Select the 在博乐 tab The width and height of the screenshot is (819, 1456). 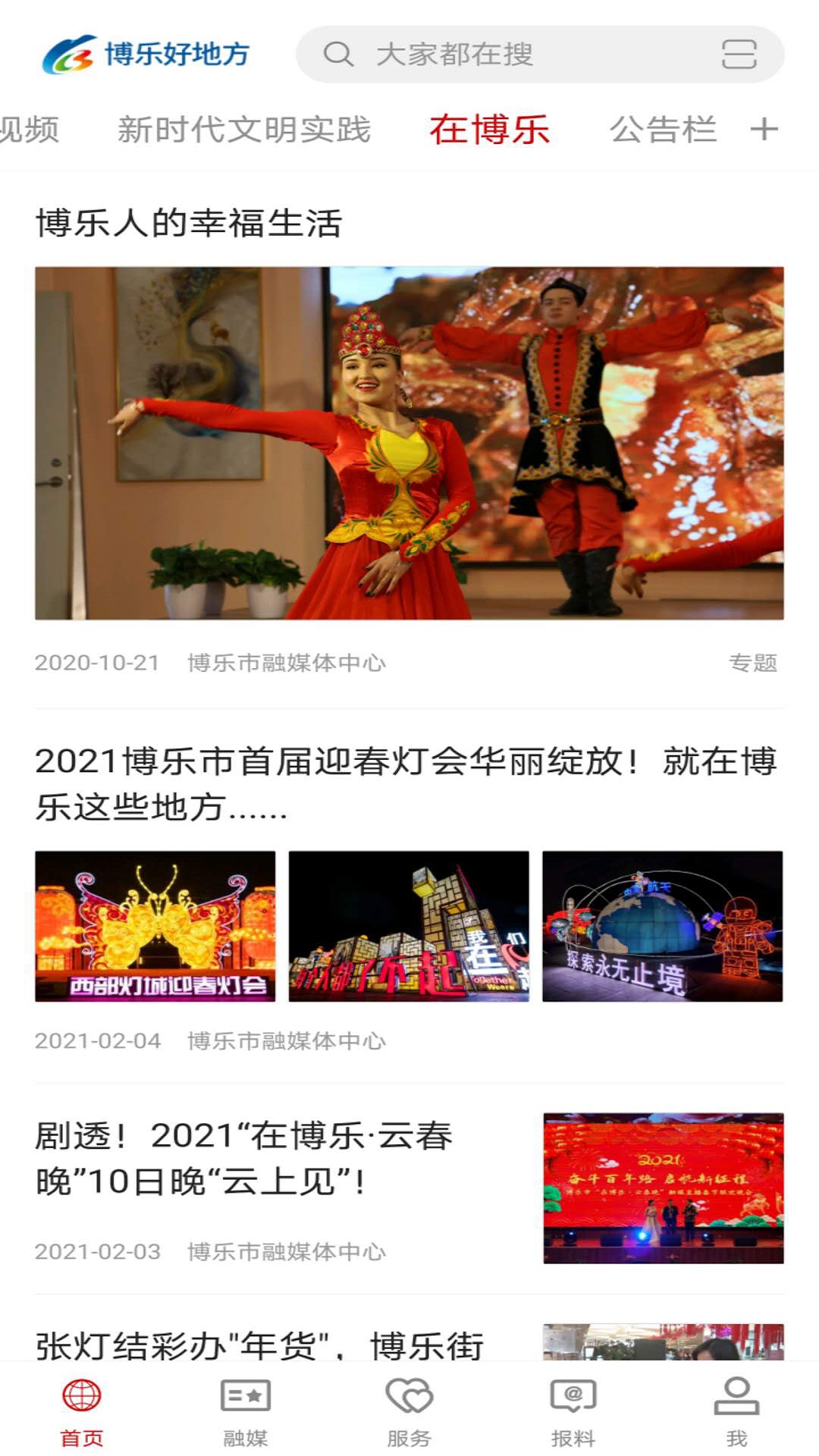pos(489,130)
